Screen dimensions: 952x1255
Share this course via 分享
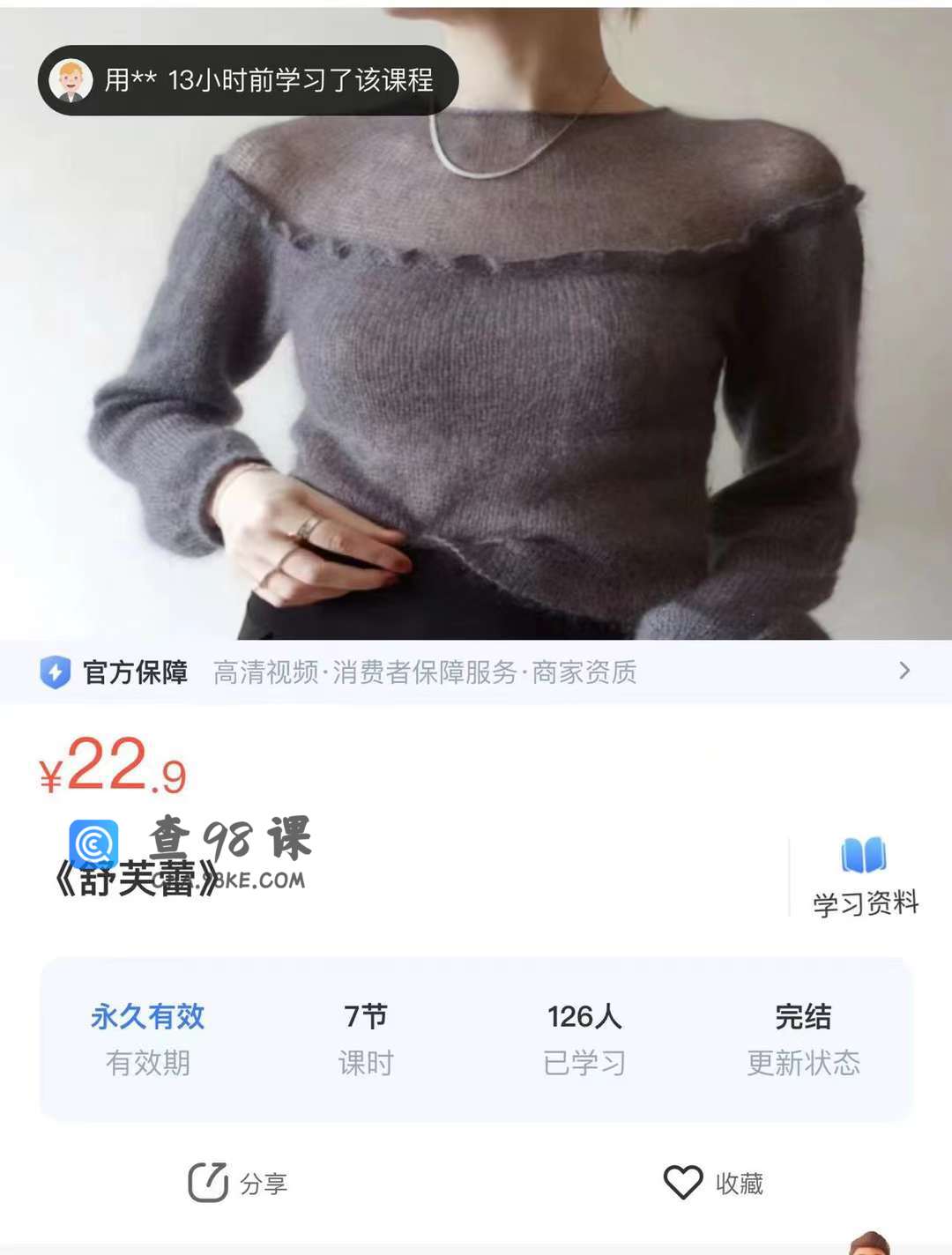click(x=238, y=1183)
